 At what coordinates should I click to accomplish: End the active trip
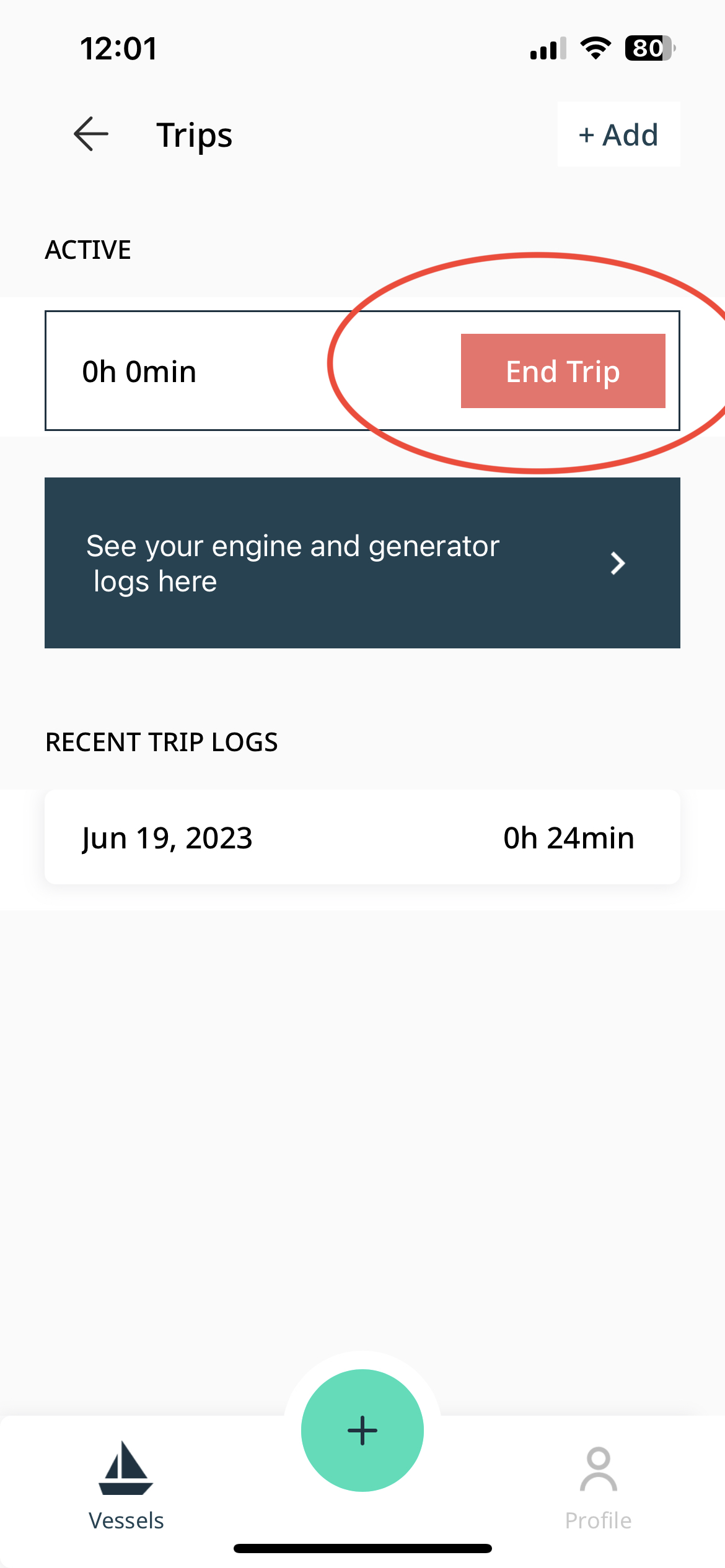click(x=563, y=371)
